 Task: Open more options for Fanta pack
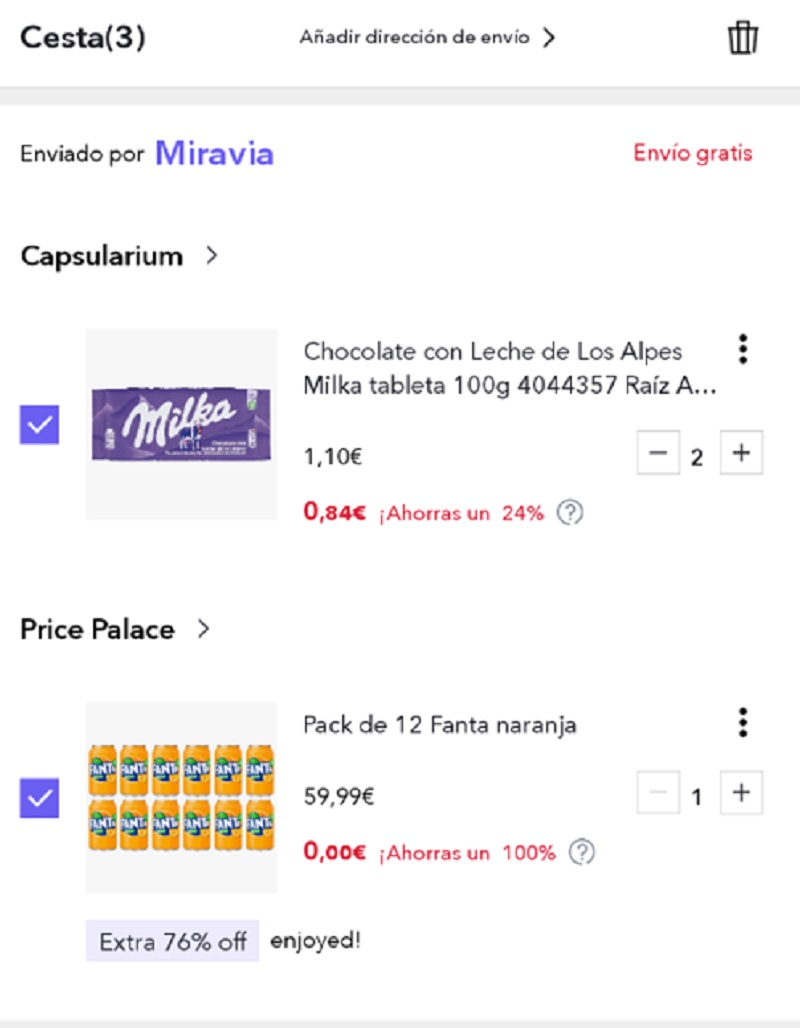click(742, 722)
